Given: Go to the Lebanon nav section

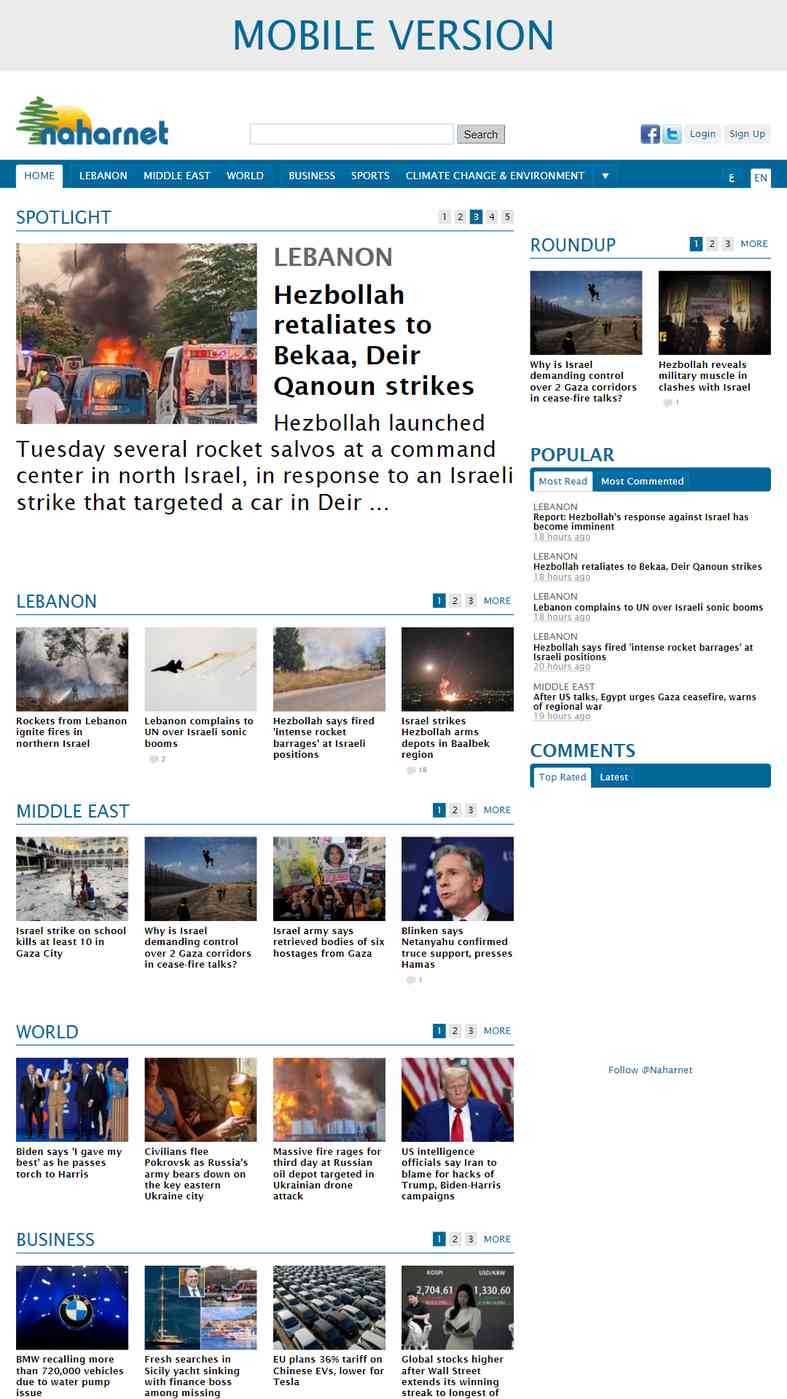Looking at the screenshot, I should [x=103, y=176].
